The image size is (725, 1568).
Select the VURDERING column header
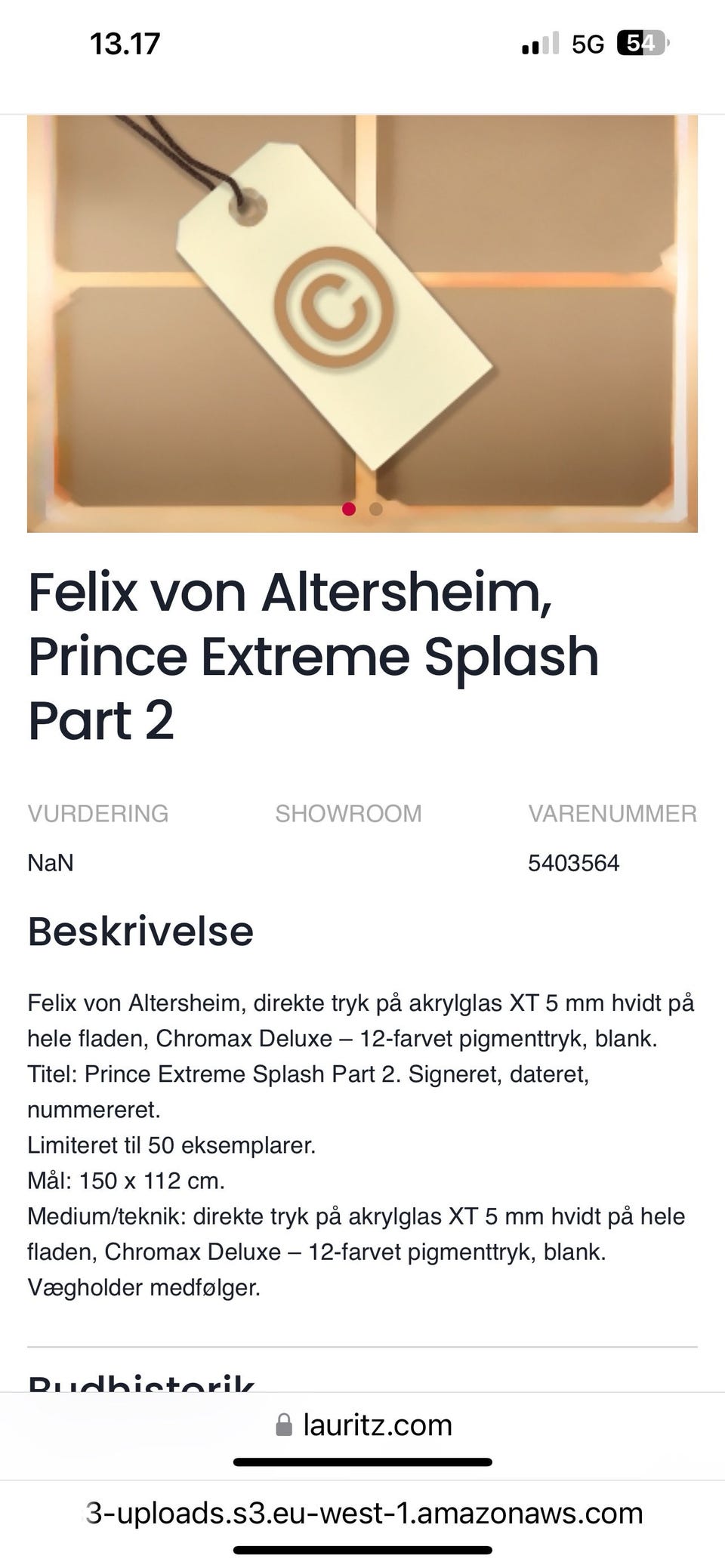[98, 814]
